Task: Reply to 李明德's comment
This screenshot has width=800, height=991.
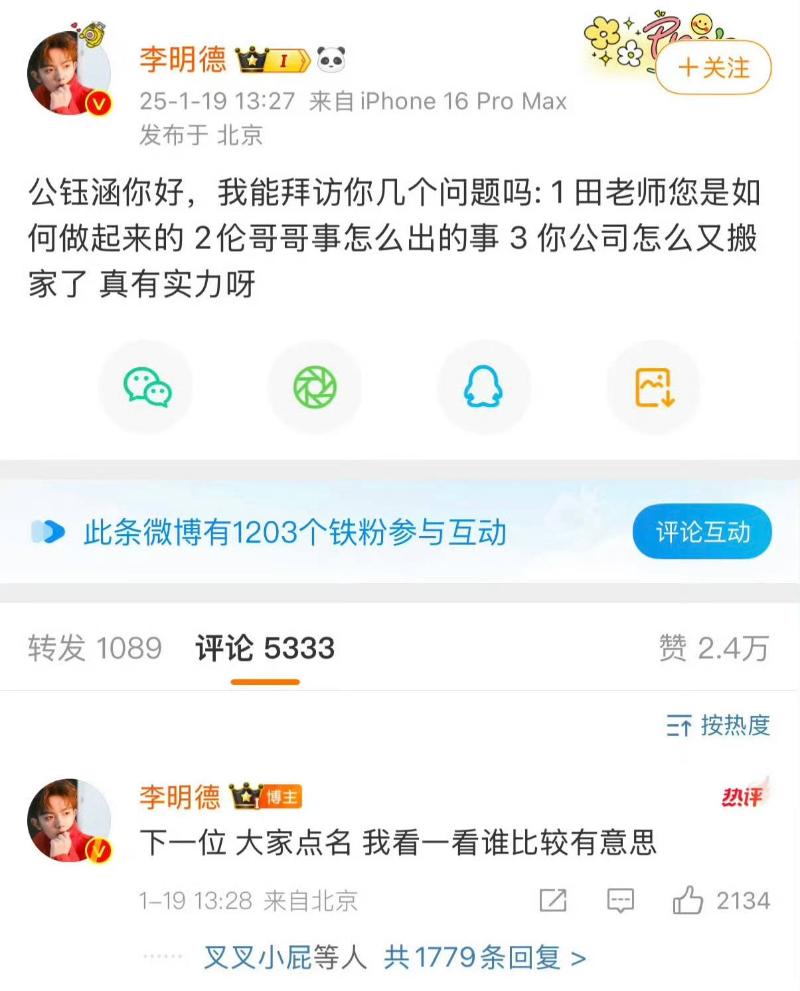Action: [x=621, y=900]
